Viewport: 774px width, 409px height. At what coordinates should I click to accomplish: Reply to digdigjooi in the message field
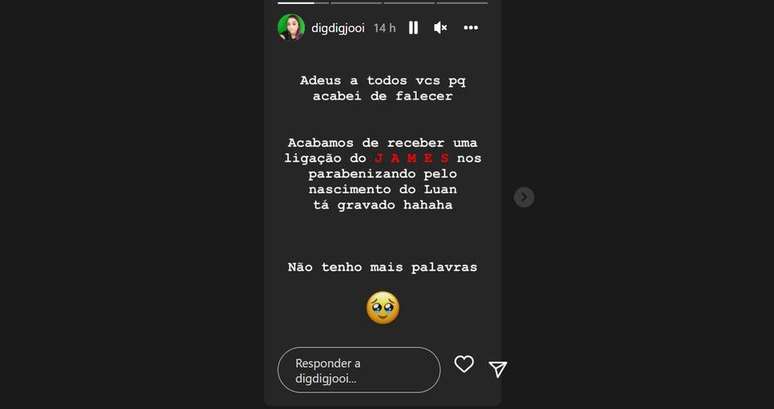click(x=358, y=370)
